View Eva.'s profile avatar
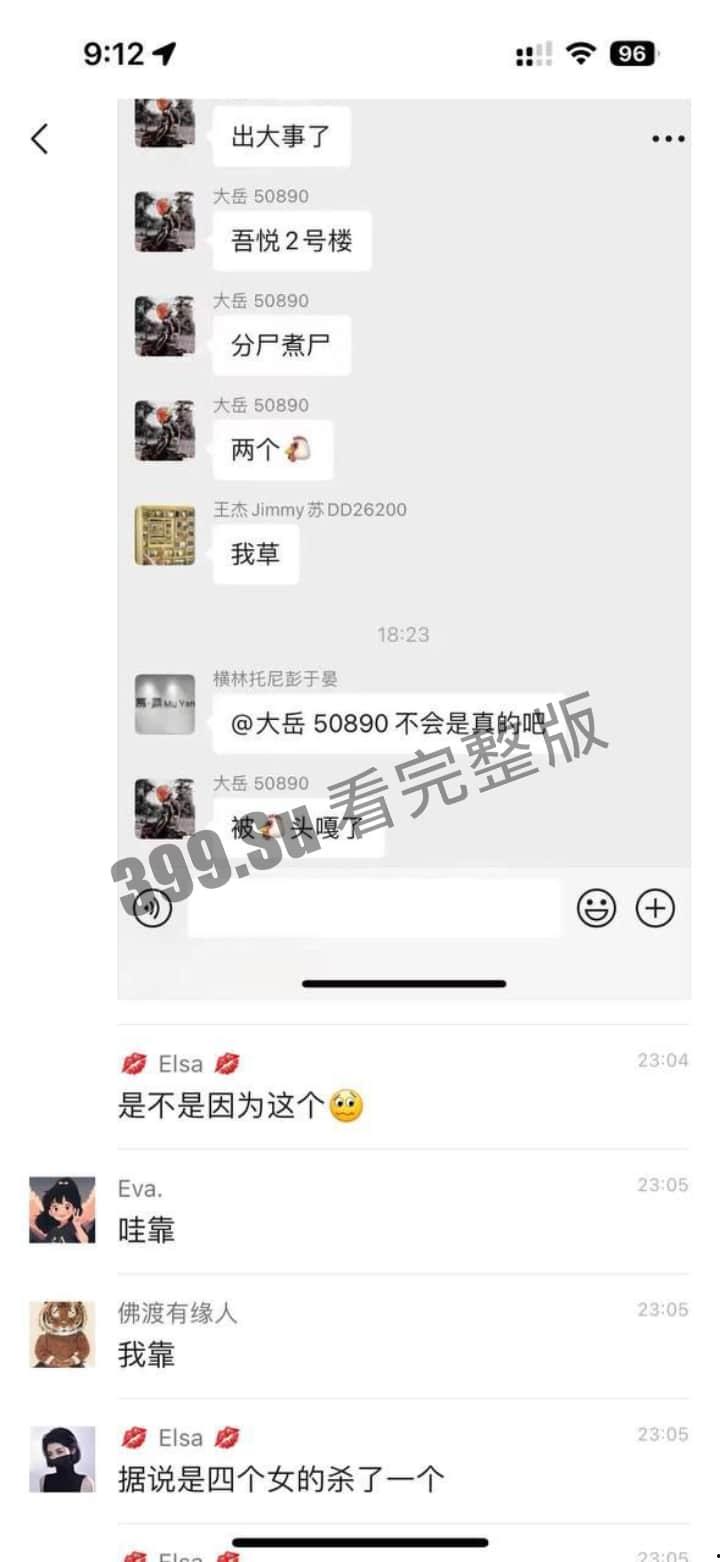This screenshot has width=720, height=1562. [62, 1210]
